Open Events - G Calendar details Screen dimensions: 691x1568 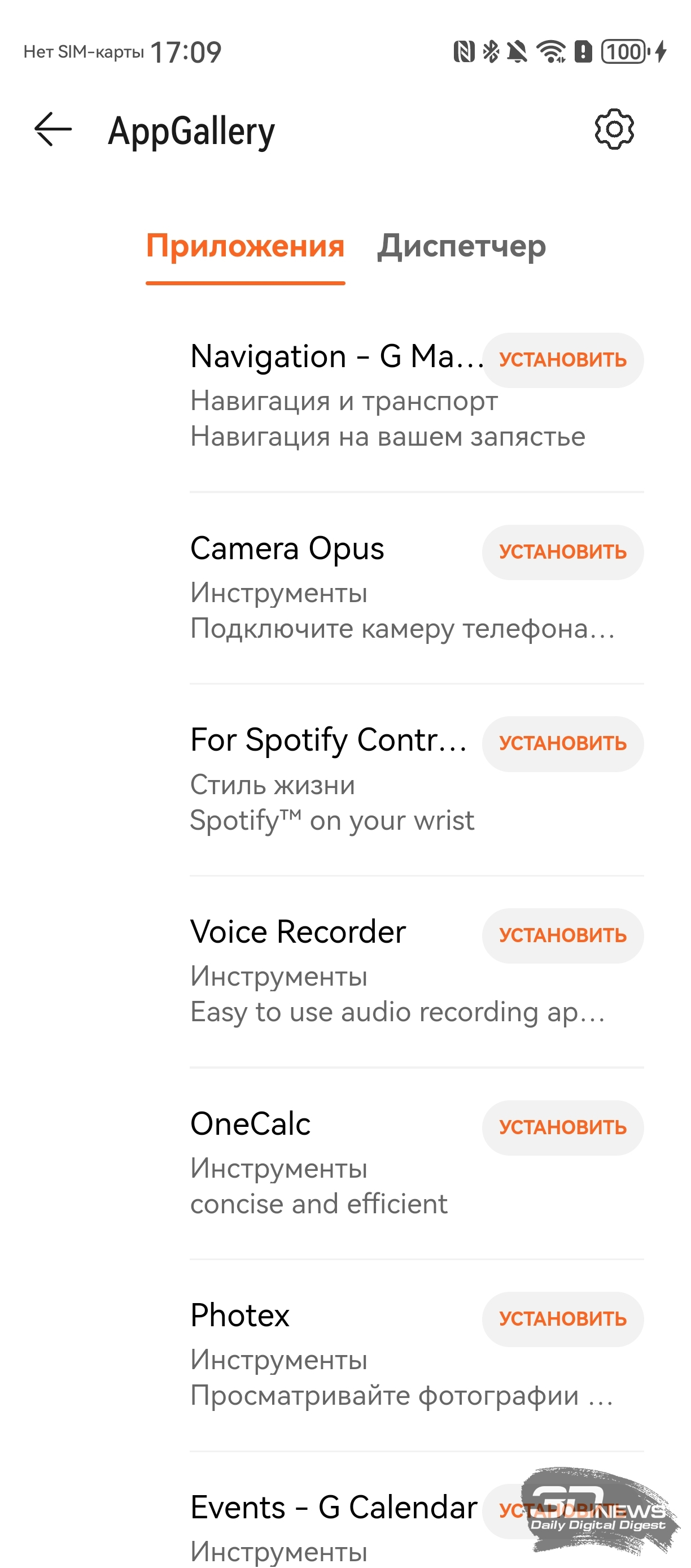(333, 1508)
